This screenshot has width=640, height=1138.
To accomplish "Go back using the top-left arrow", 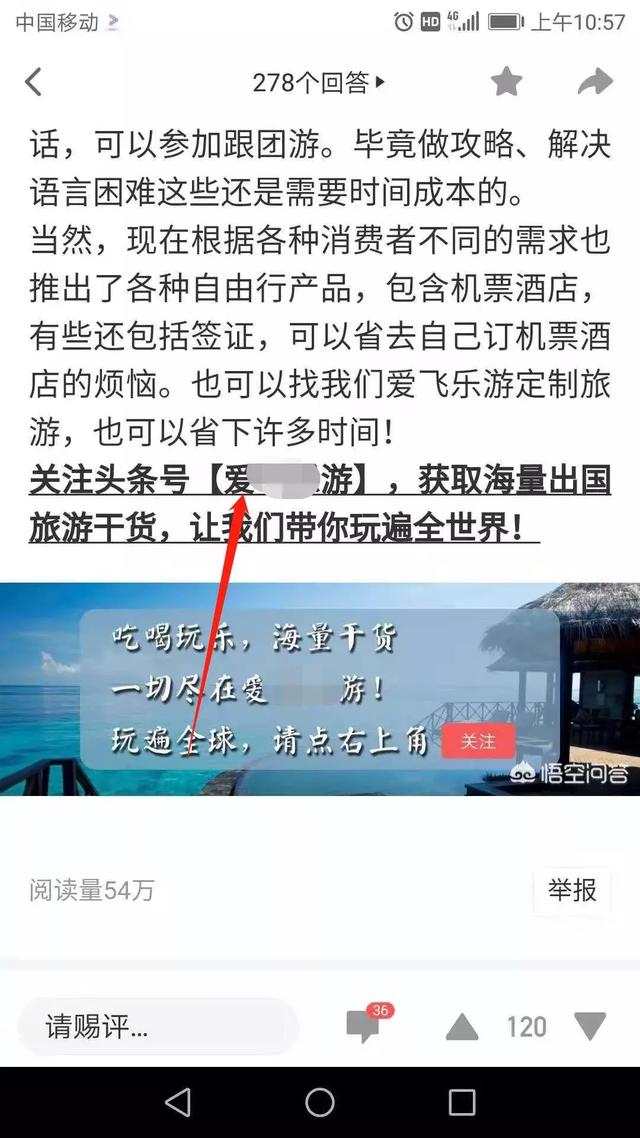I will coord(34,83).
